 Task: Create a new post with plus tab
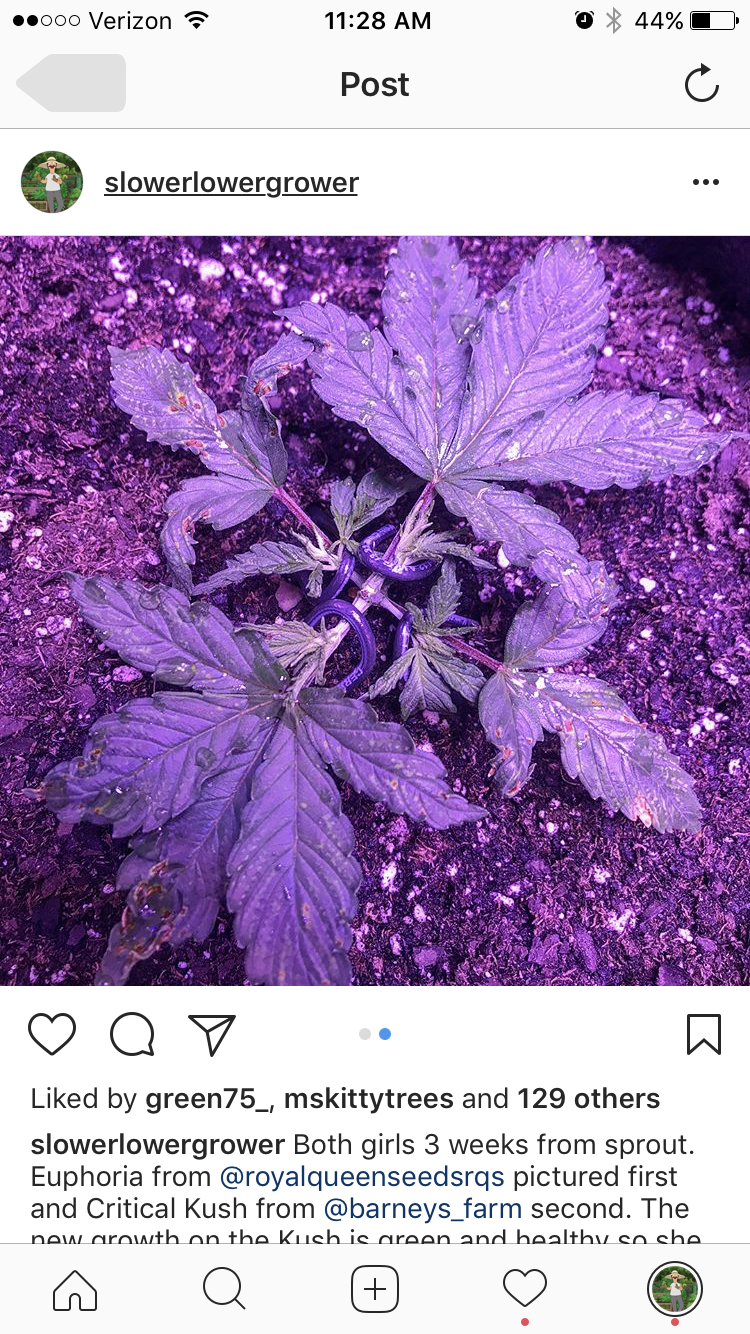pos(375,1289)
